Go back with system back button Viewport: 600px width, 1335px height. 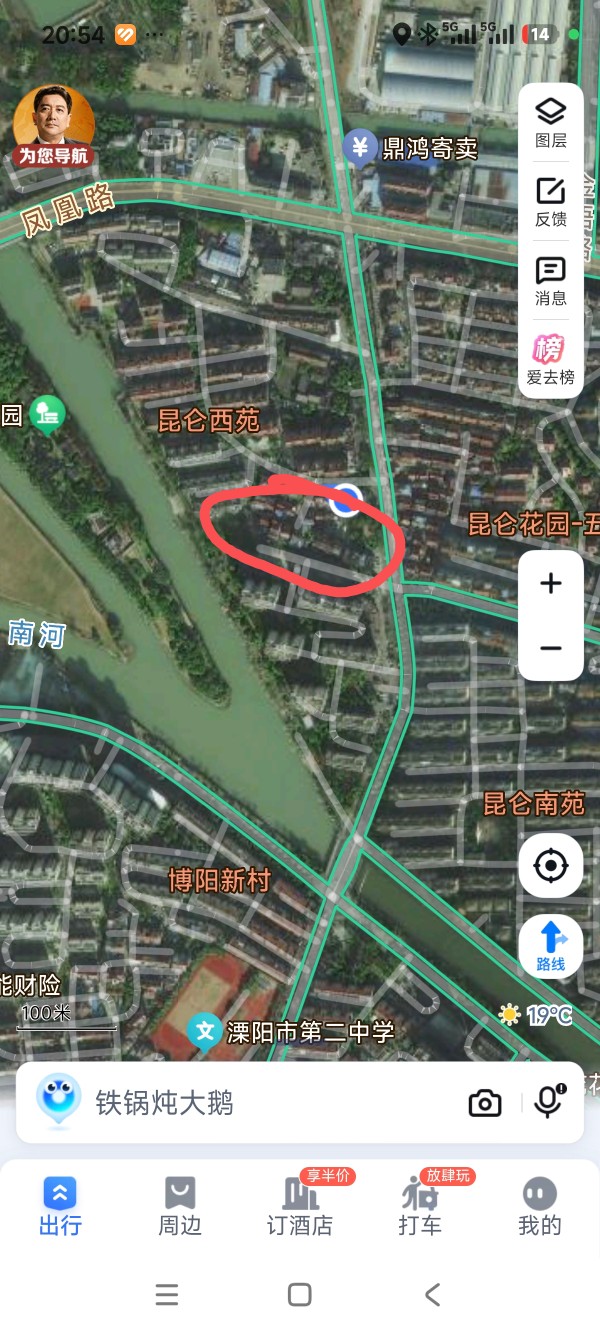[432, 1295]
